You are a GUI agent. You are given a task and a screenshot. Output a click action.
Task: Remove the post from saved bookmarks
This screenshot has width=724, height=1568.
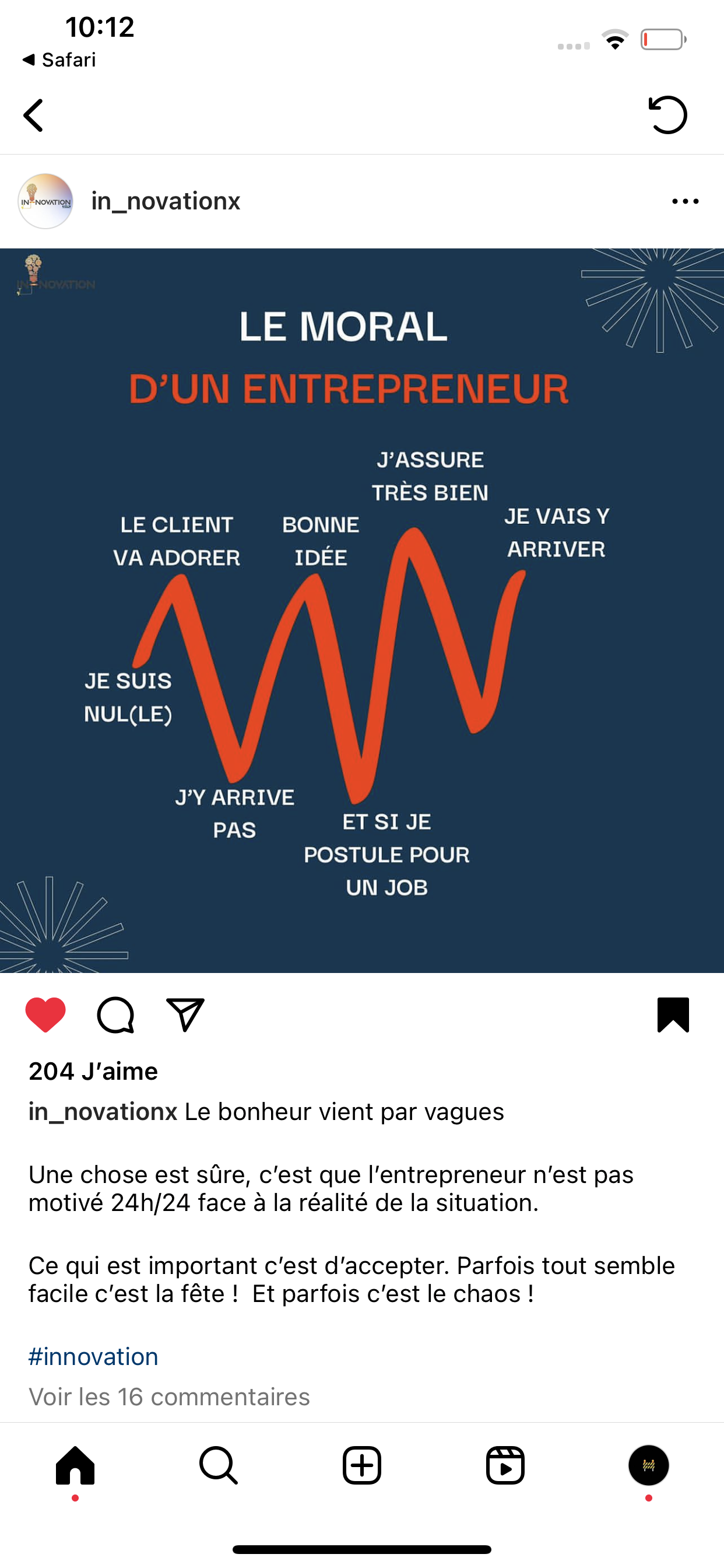(673, 1014)
